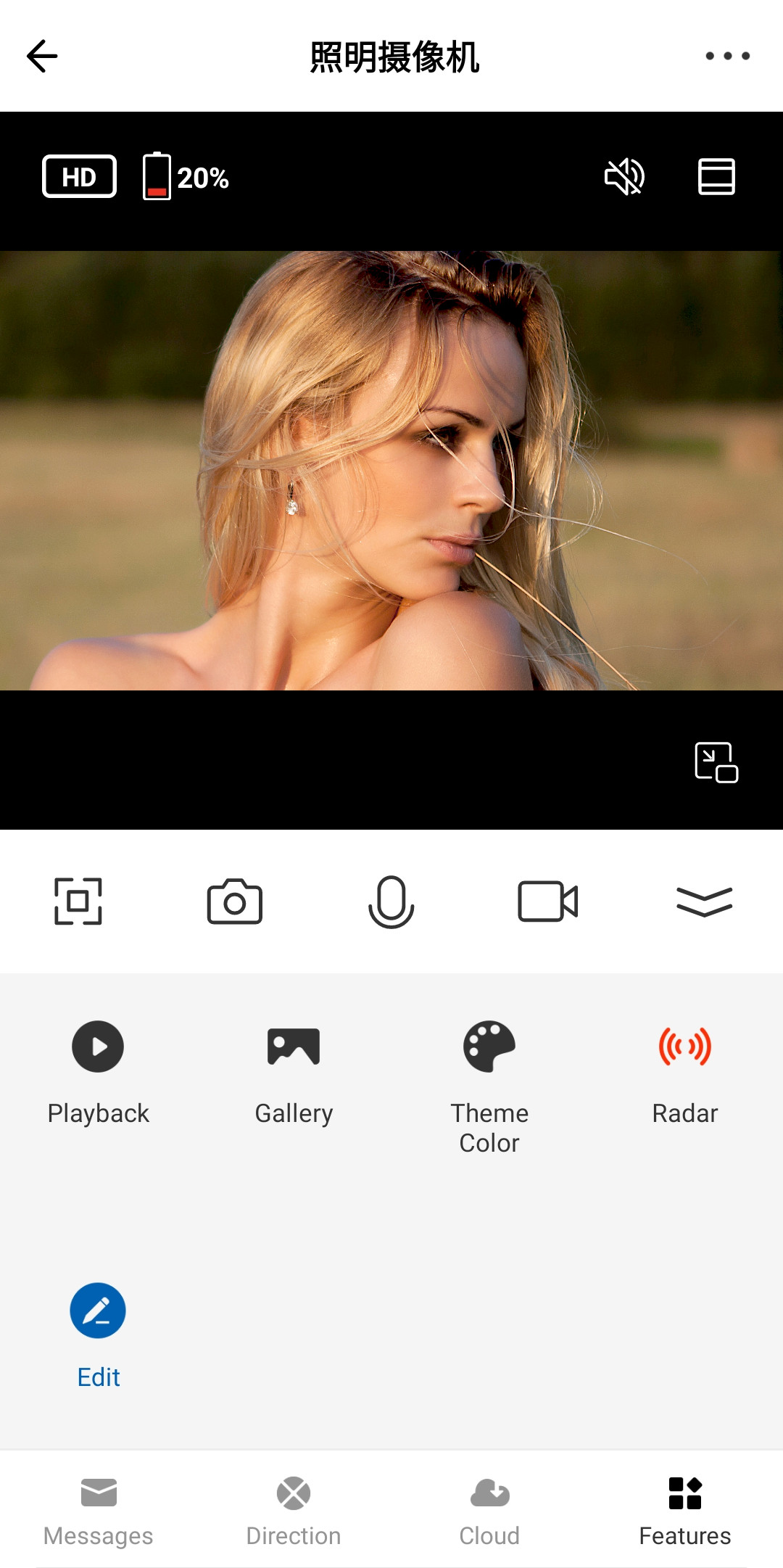Select the Features tab
This screenshot has height=1568, width=783.
(x=685, y=1511)
